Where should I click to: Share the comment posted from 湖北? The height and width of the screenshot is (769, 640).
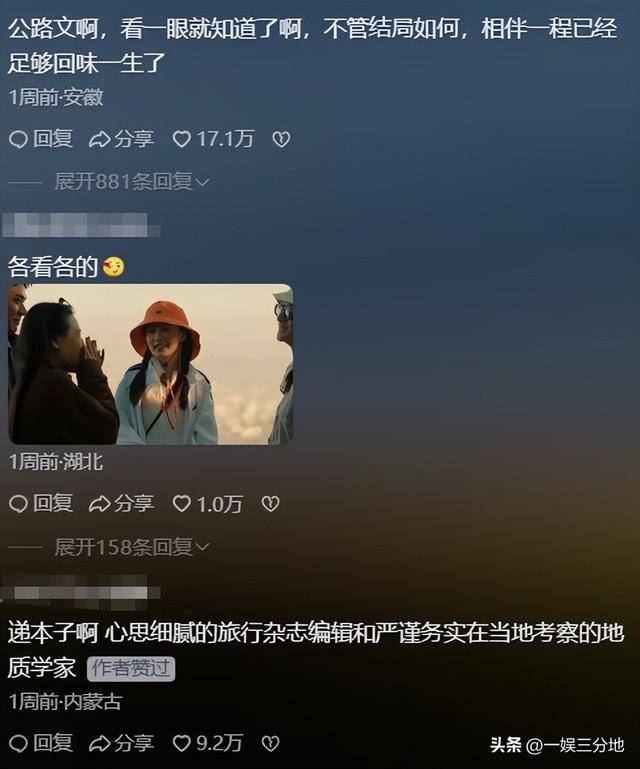pos(120,504)
